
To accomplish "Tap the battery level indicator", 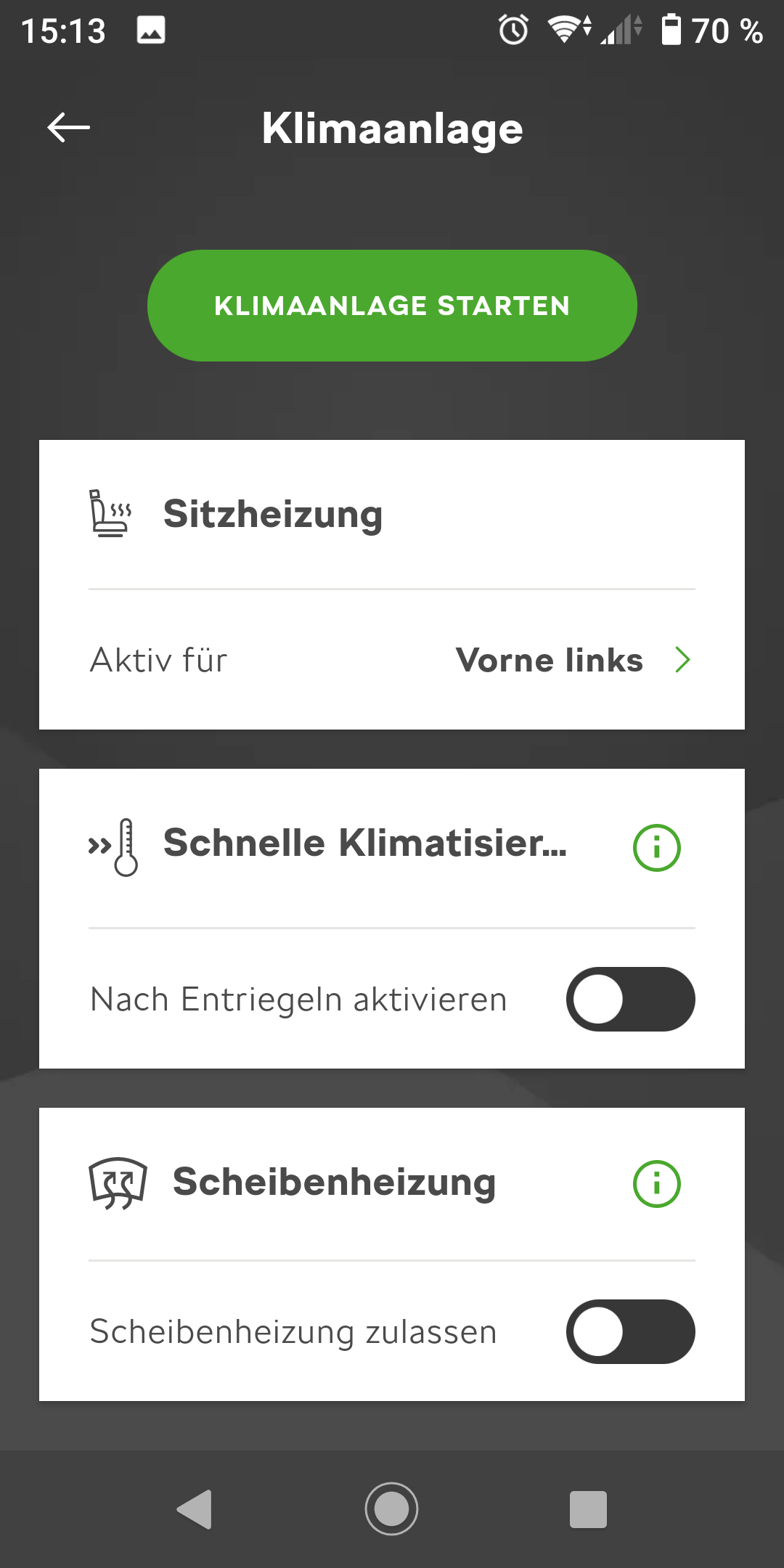I will [x=673, y=29].
